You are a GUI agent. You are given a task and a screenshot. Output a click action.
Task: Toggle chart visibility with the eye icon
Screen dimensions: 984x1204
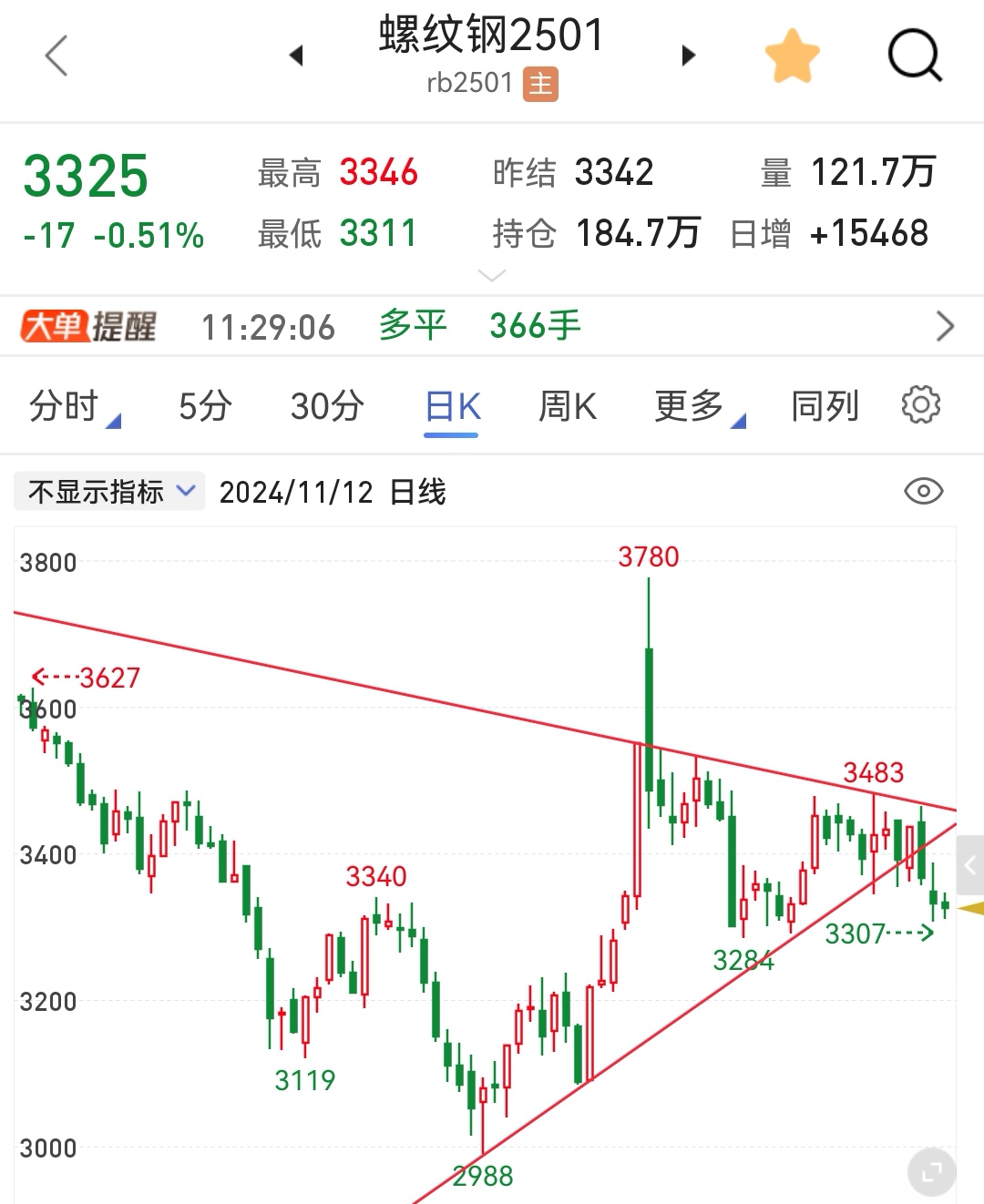tap(923, 490)
